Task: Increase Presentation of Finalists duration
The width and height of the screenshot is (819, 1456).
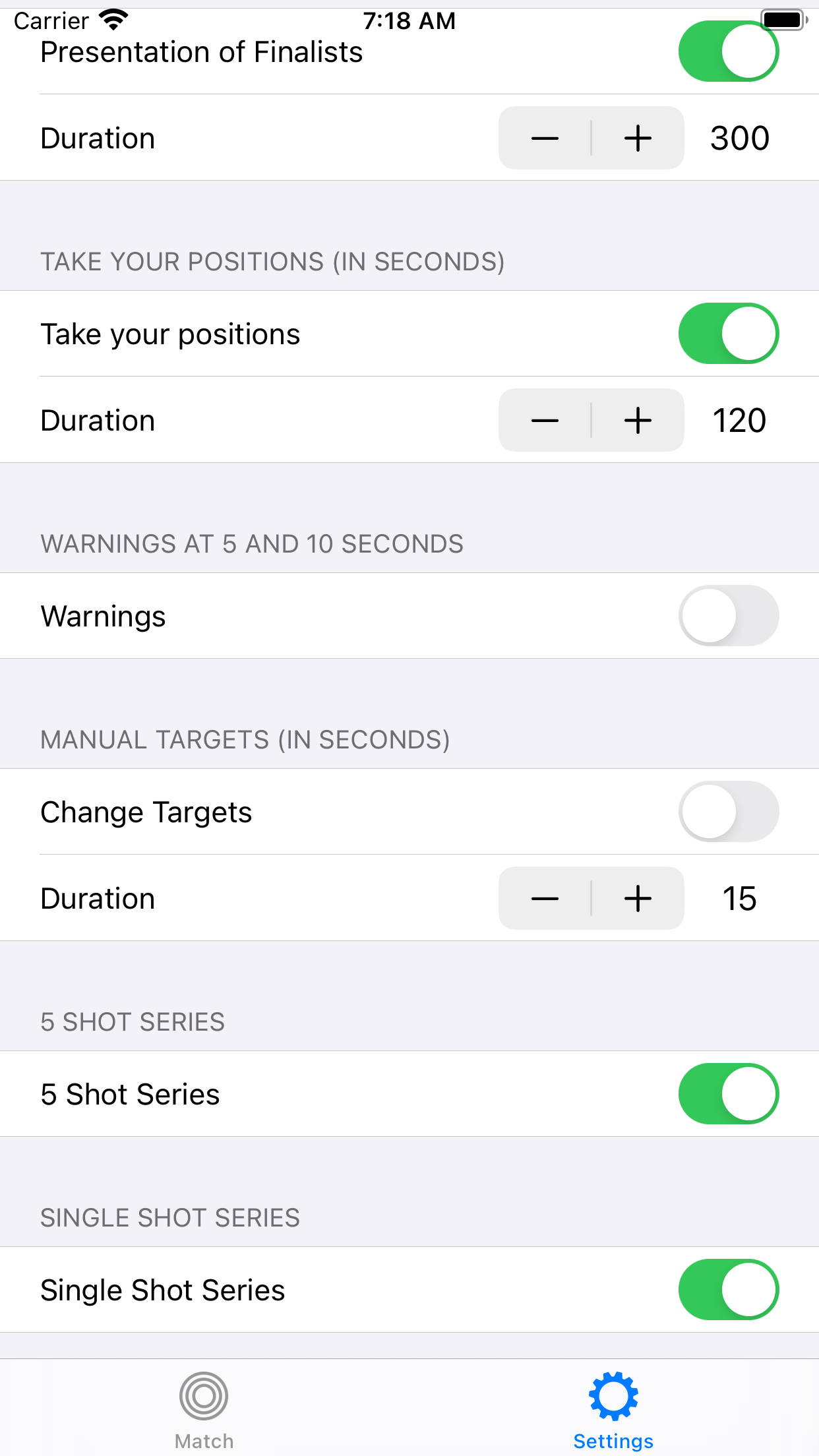Action: click(x=638, y=138)
